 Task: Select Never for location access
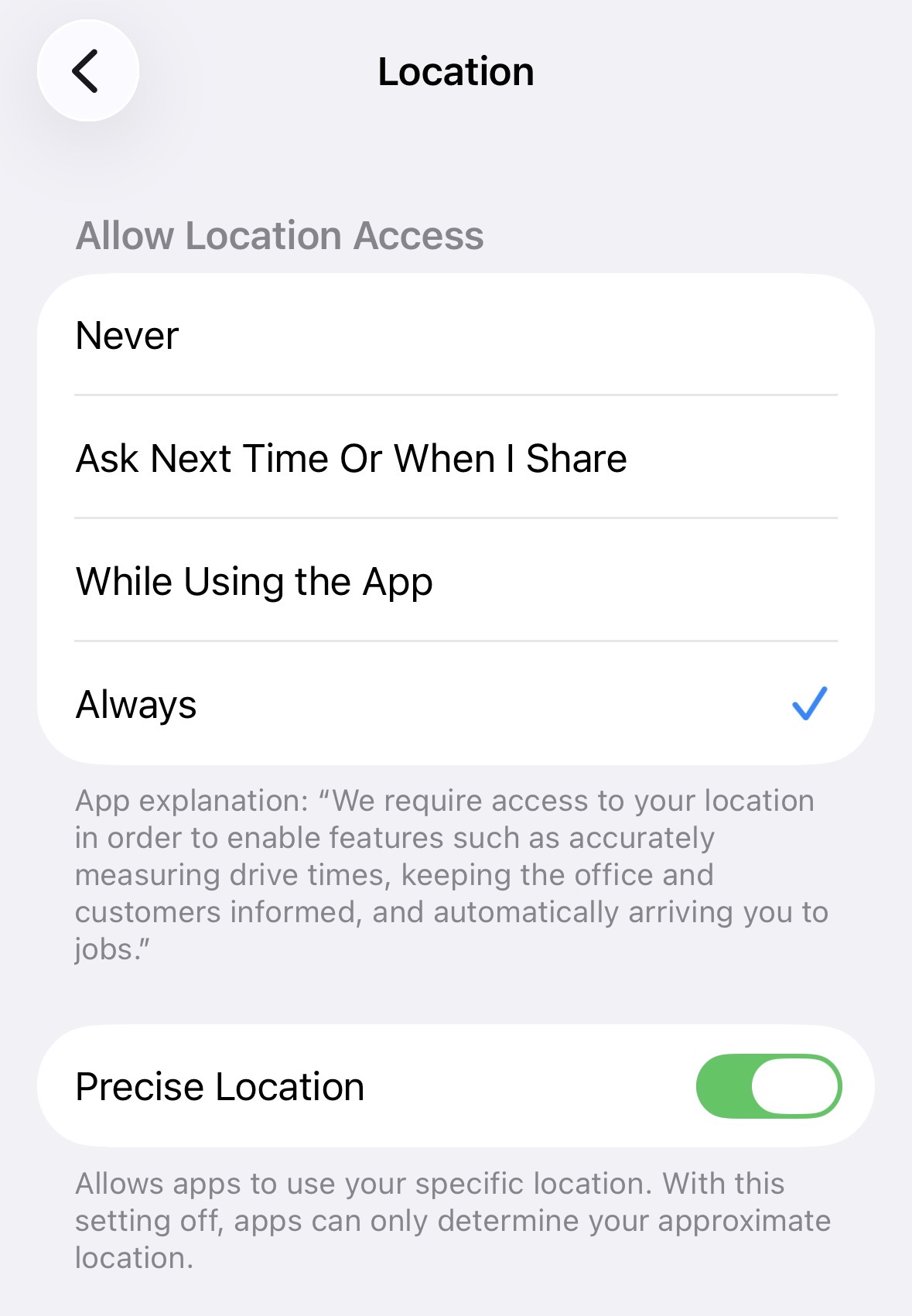pyautogui.click(x=455, y=336)
